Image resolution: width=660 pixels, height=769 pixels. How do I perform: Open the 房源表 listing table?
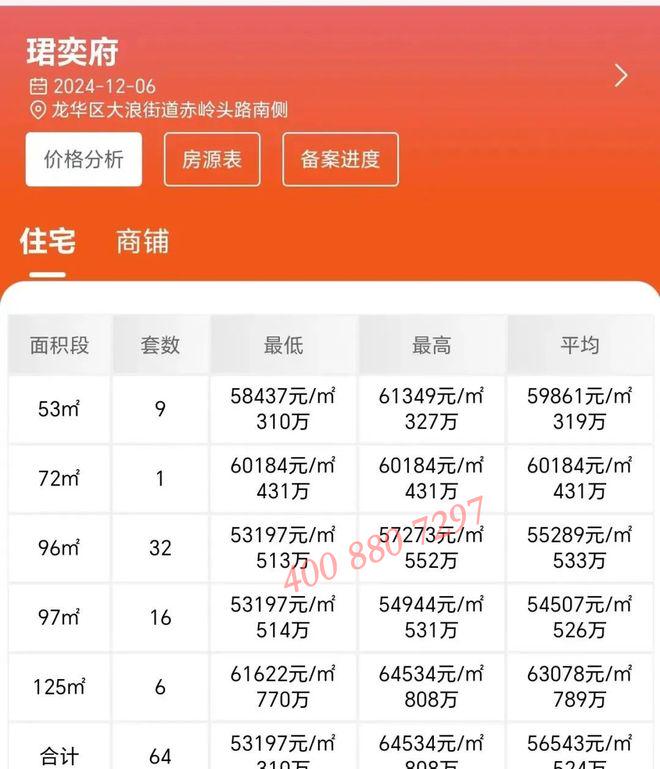tap(212, 159)
